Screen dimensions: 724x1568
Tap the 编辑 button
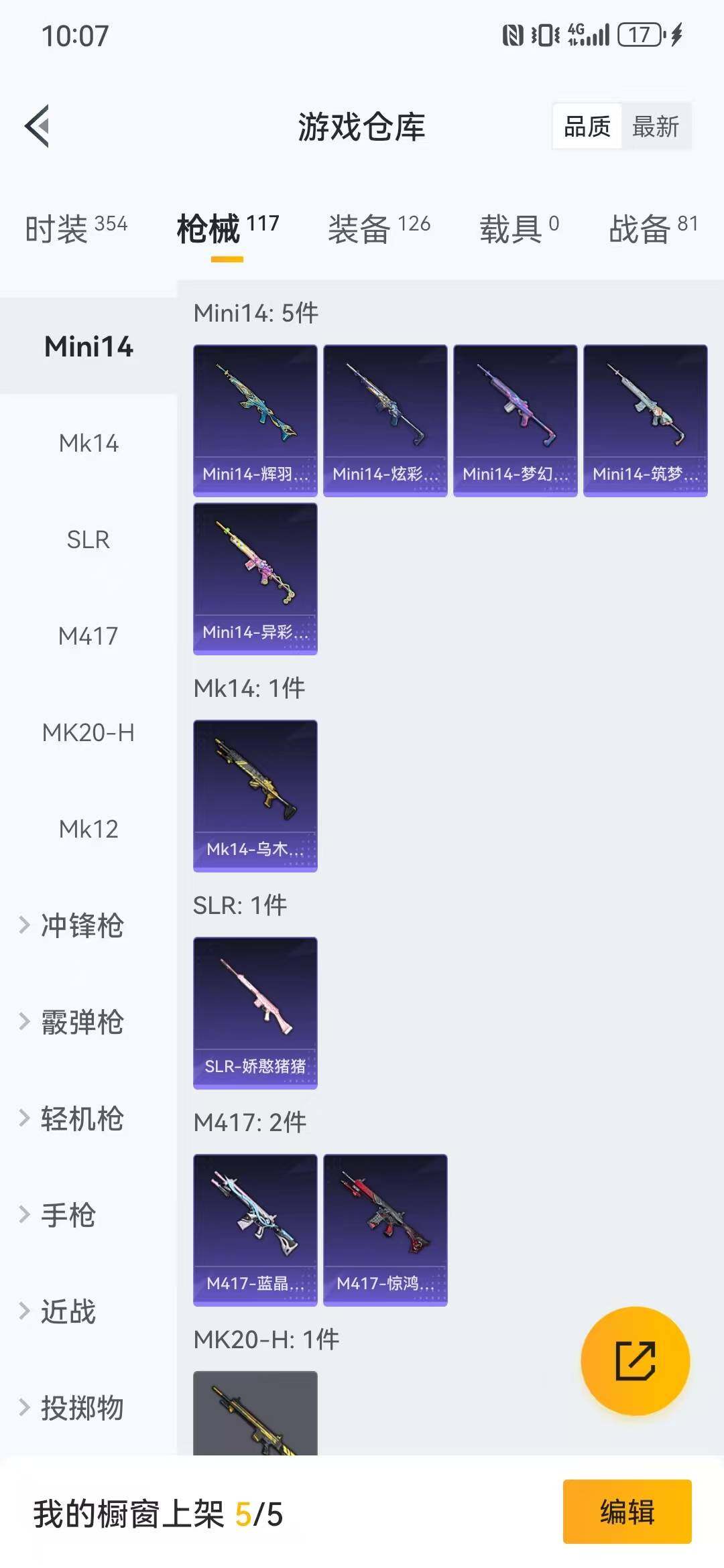pos(627,1512)
